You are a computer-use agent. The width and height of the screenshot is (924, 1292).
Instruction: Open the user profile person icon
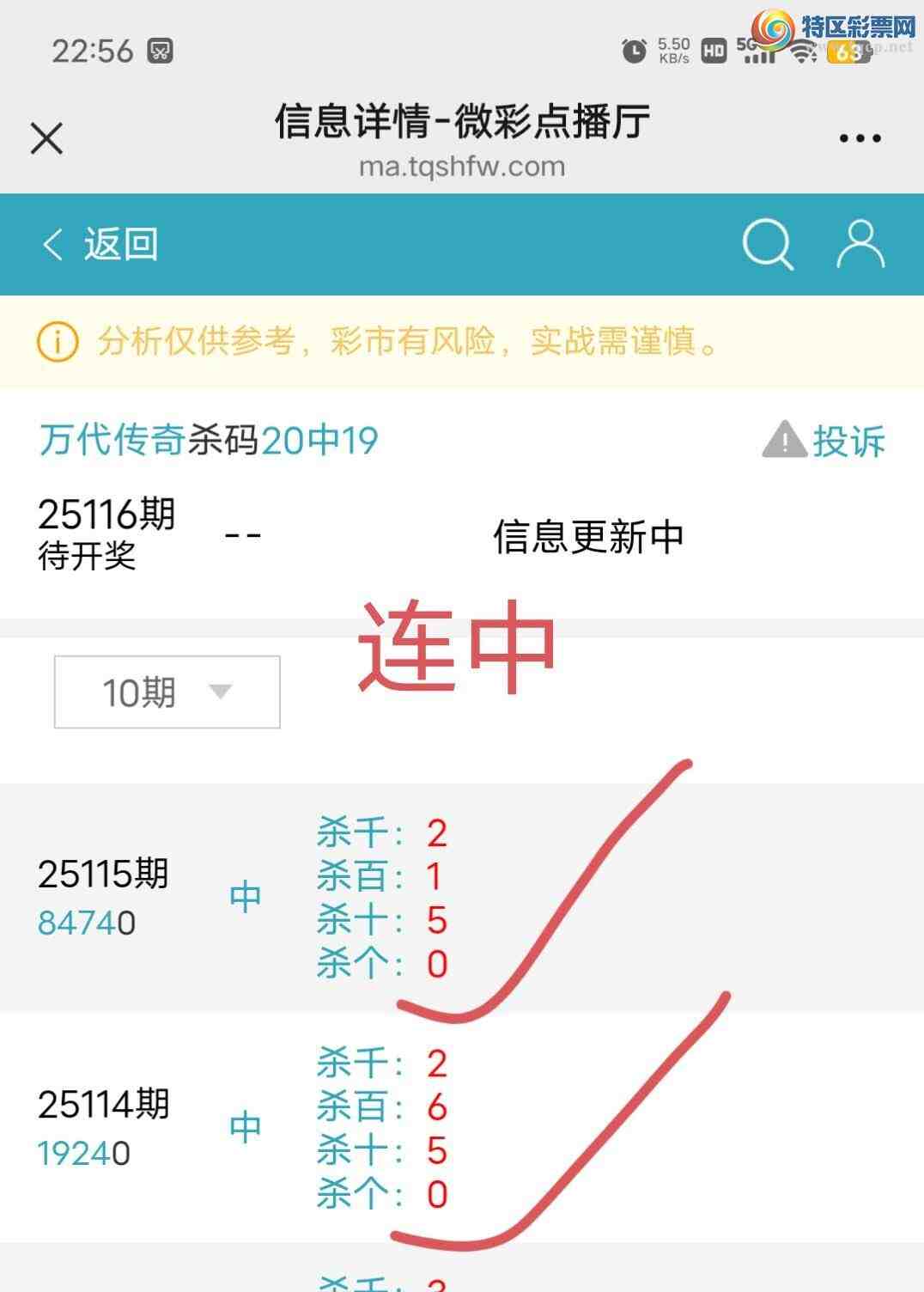(861, 244)
